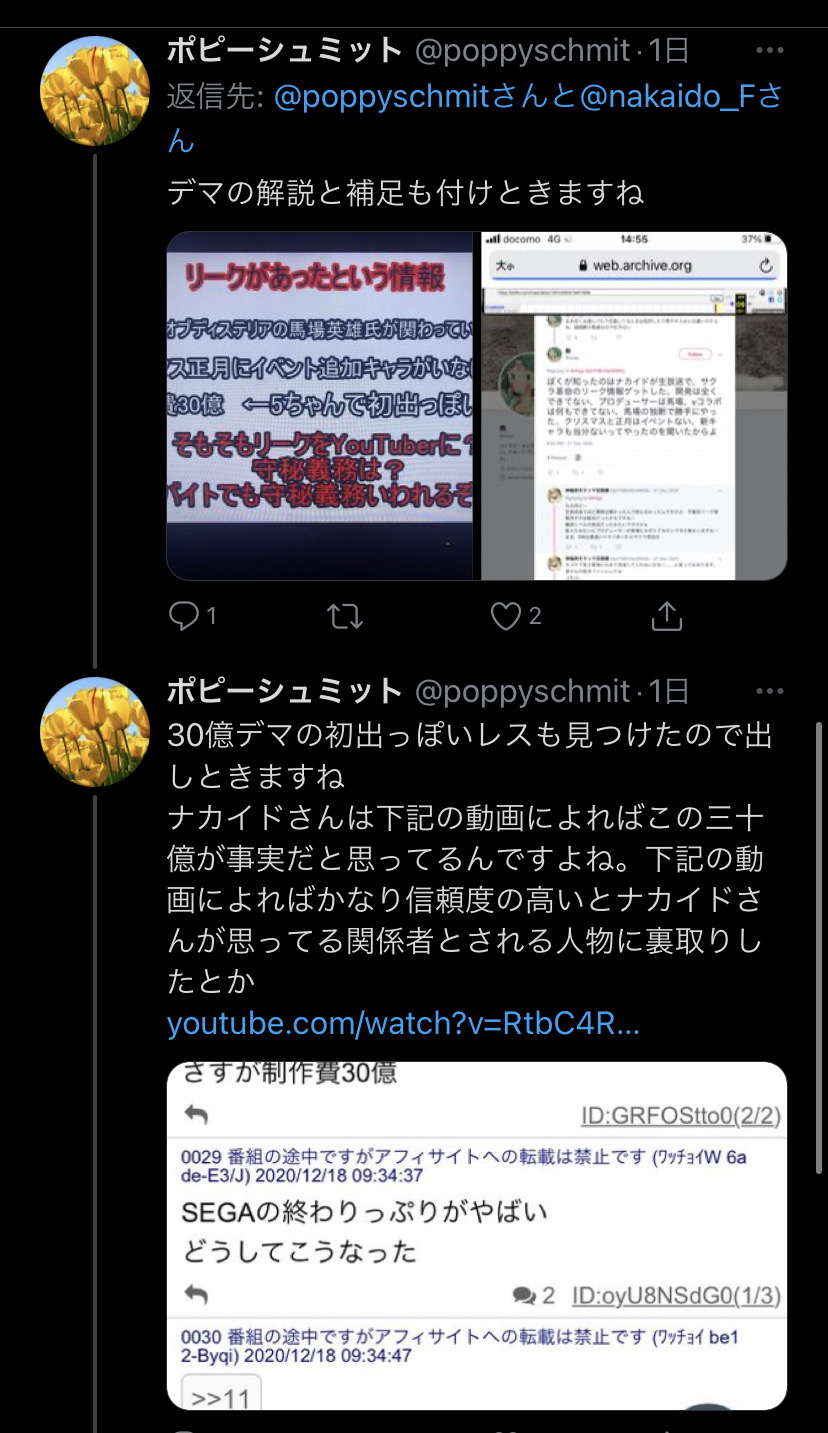Screen dimensions: 828x1433
Task: Open the tulip profile avatar on the 30億デマ tweet
Action: [94, 732]
